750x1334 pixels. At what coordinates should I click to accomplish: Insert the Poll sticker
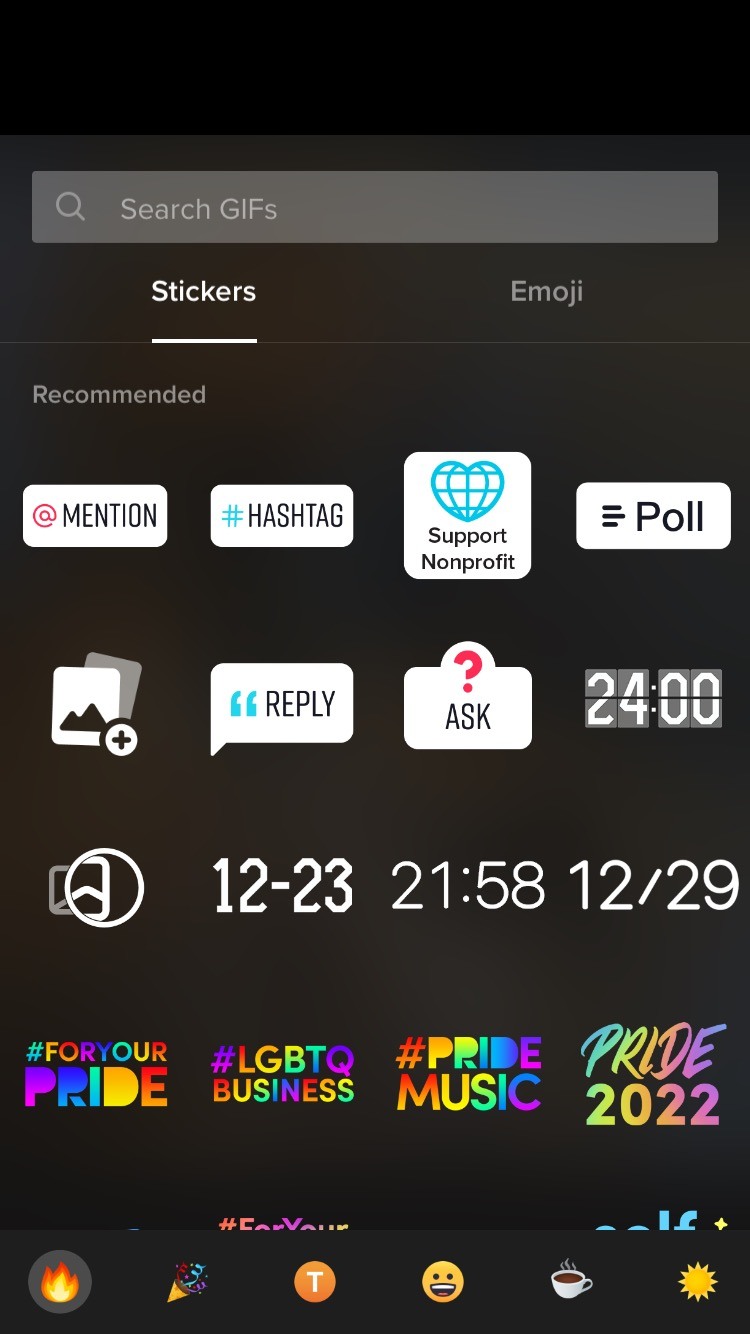click(653, 516)
